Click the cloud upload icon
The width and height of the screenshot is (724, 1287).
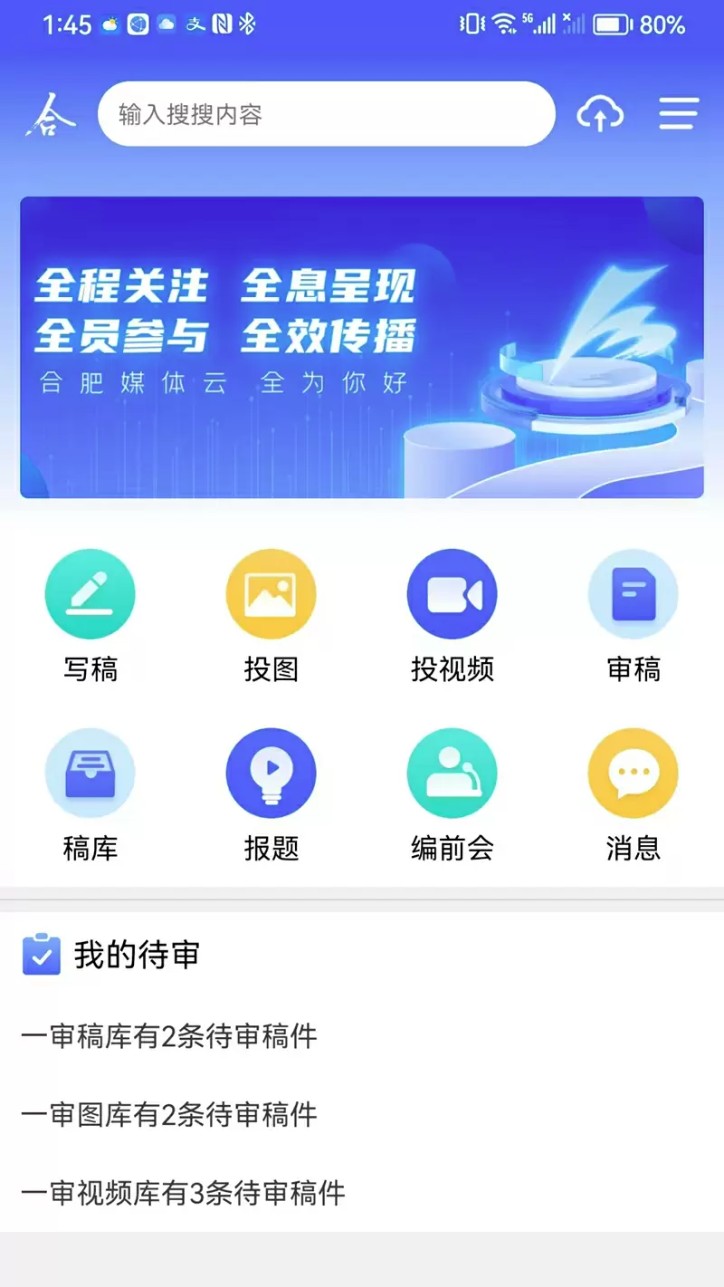click(x=600, y=114)
